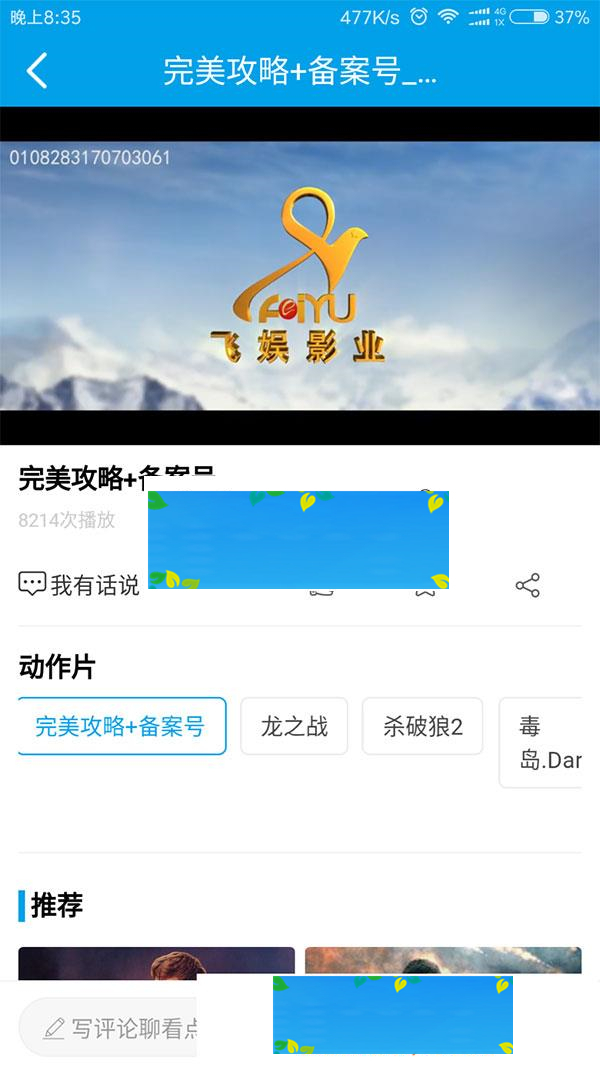Switch to the 杀破狼2 chip
The height and width of the screenshot is (1067, 600).
click(x=422, y=726)
